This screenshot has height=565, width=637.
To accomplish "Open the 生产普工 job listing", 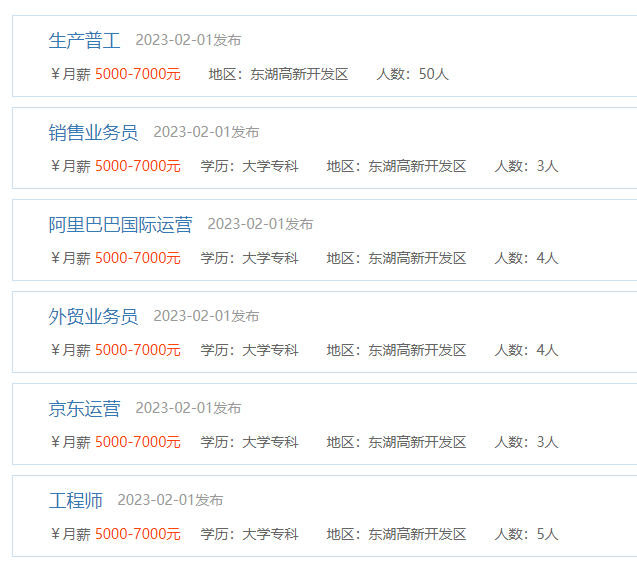I will point(84,41).
